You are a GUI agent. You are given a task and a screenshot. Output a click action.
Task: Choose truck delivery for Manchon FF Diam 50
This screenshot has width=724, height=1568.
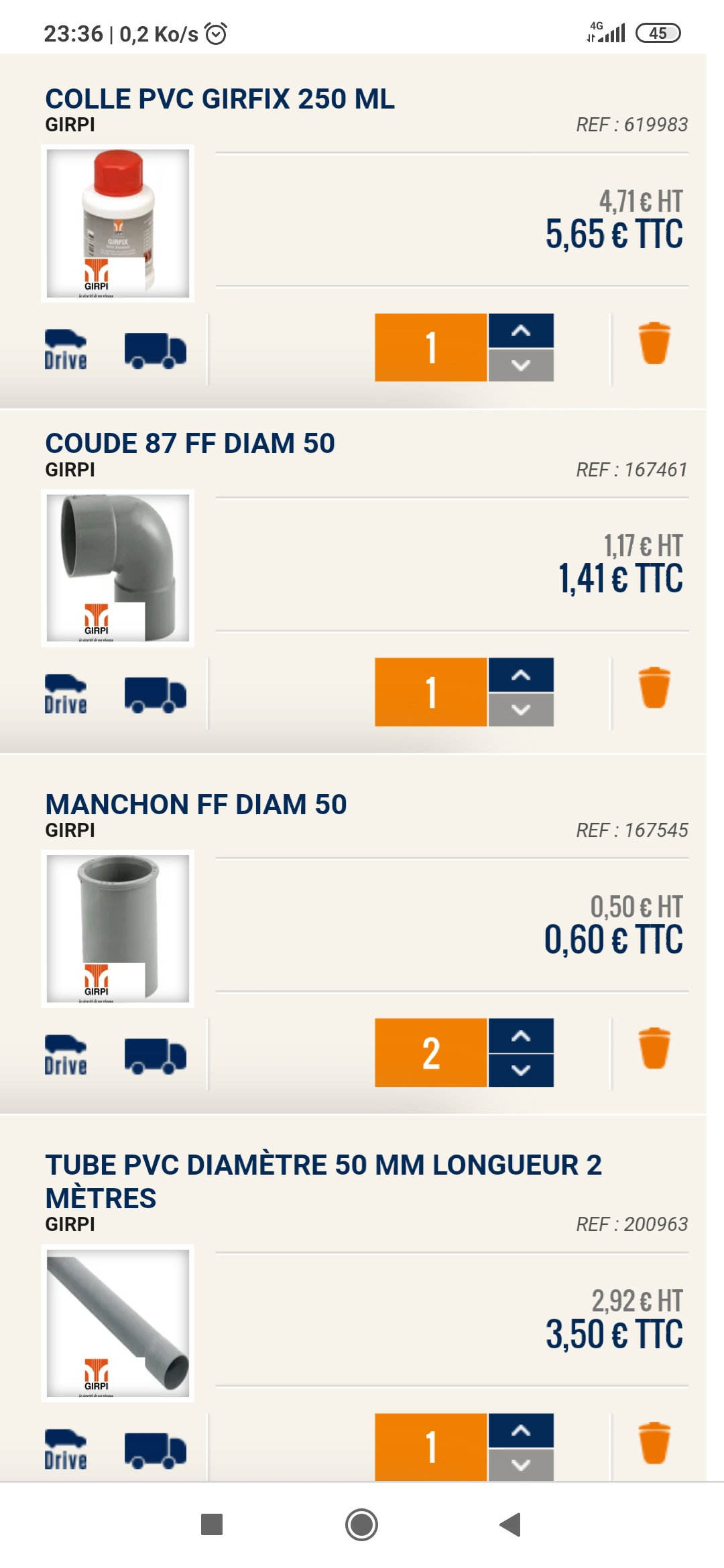click(x=155, y=1055)
